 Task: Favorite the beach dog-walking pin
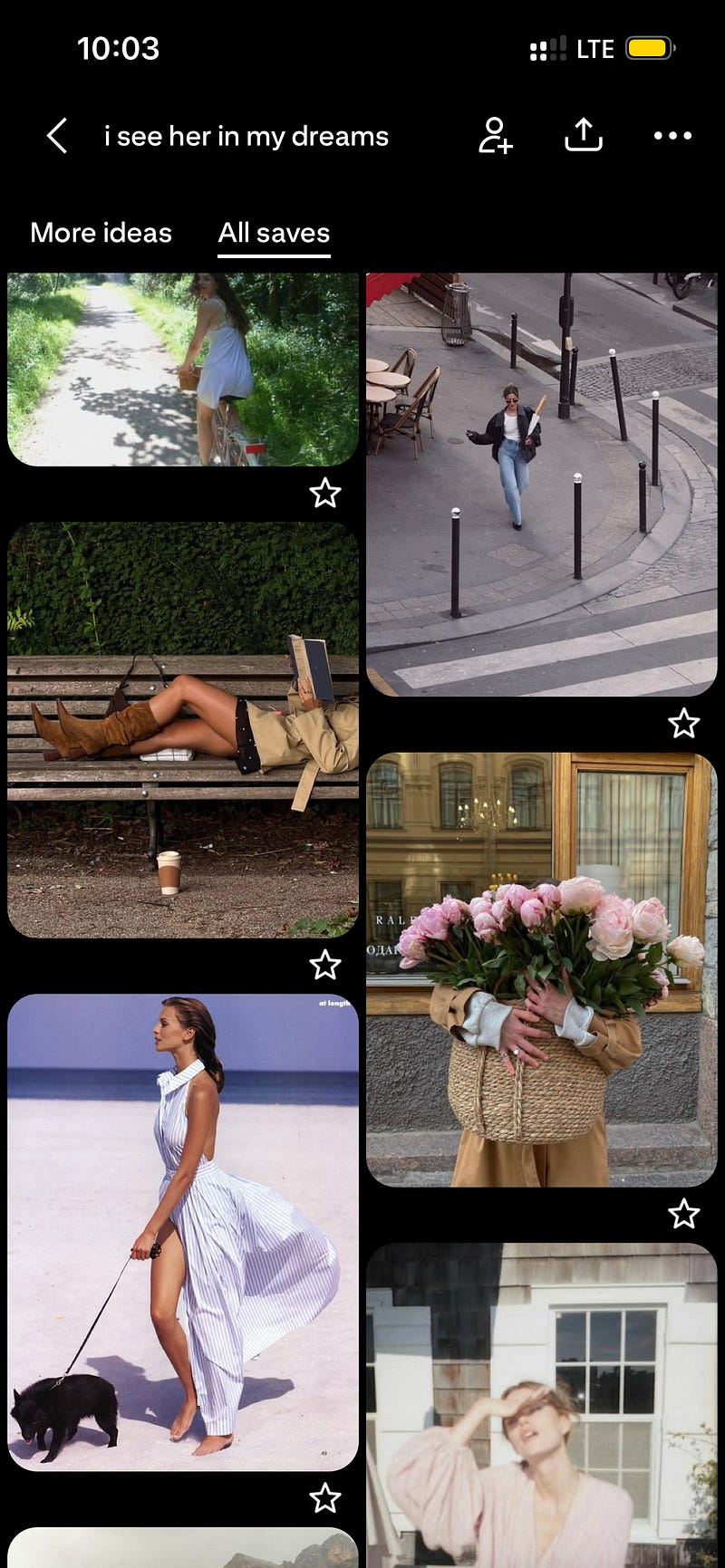click(325, 1498)
